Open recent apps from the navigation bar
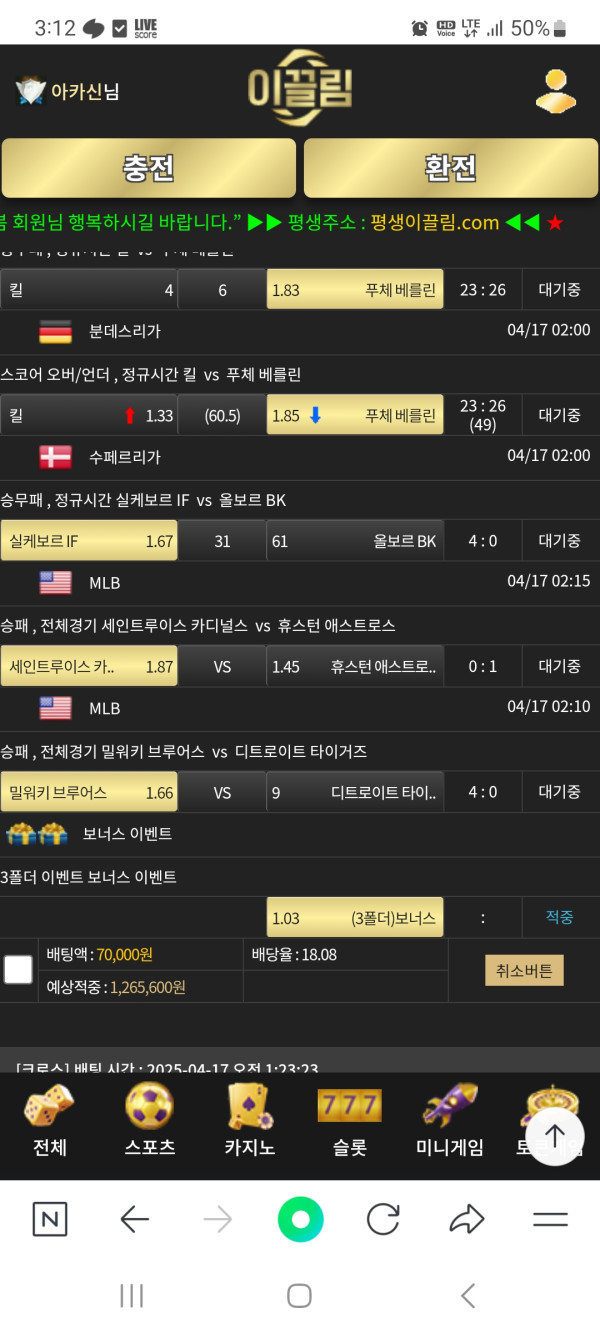The height and width of the screenshot is (1333, 600). pyautogui.click(x=131, y=1296)
